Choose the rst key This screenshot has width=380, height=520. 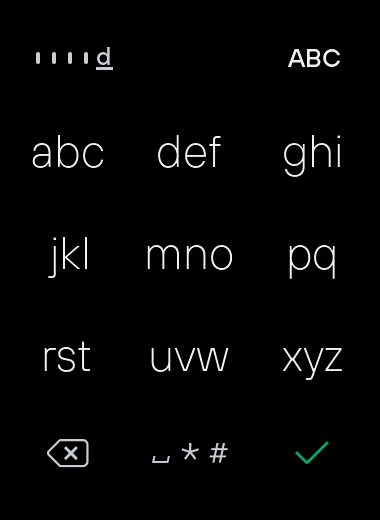[67, 357]
